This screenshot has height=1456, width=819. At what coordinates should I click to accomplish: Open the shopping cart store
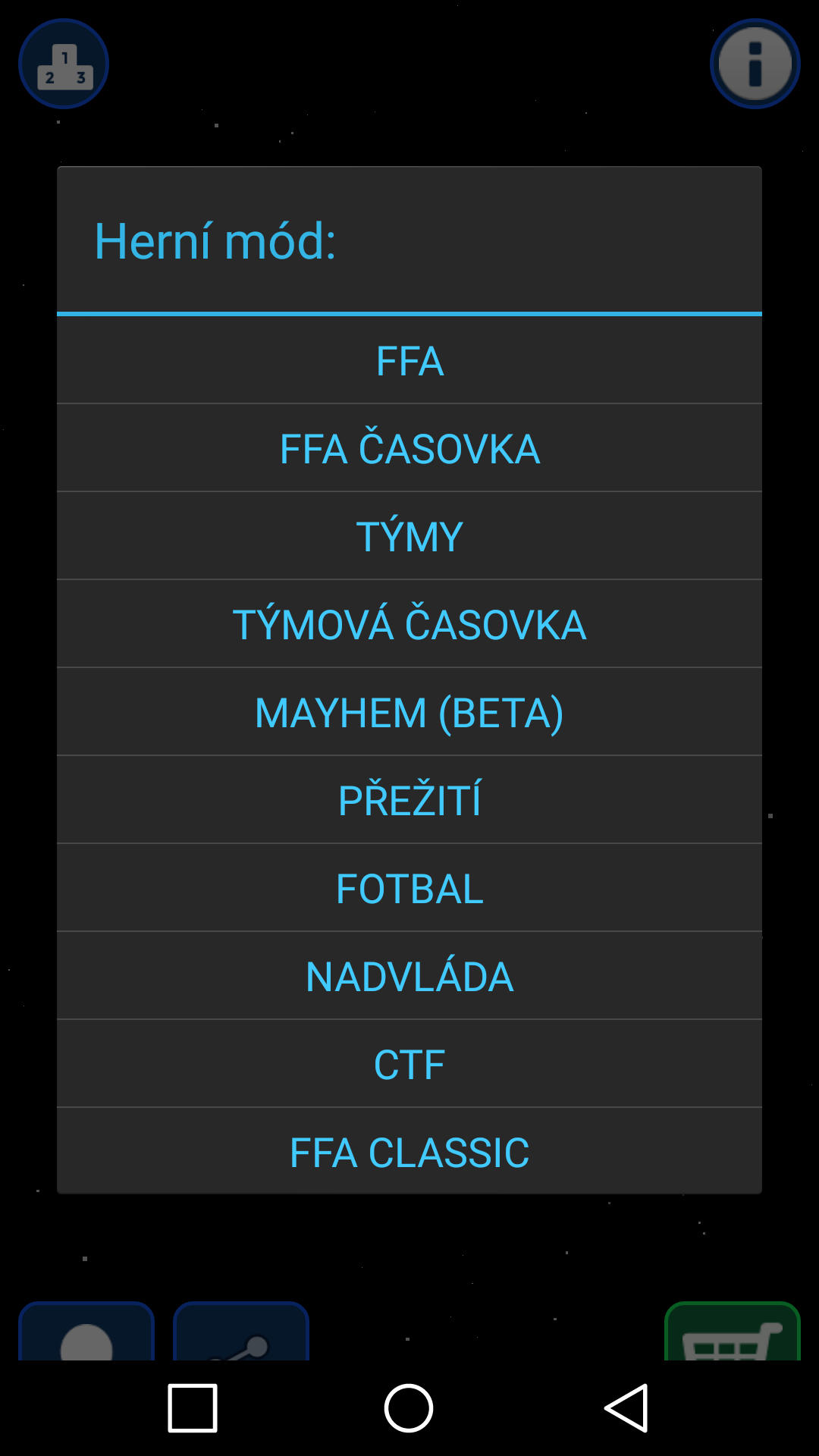(733, 1332)
